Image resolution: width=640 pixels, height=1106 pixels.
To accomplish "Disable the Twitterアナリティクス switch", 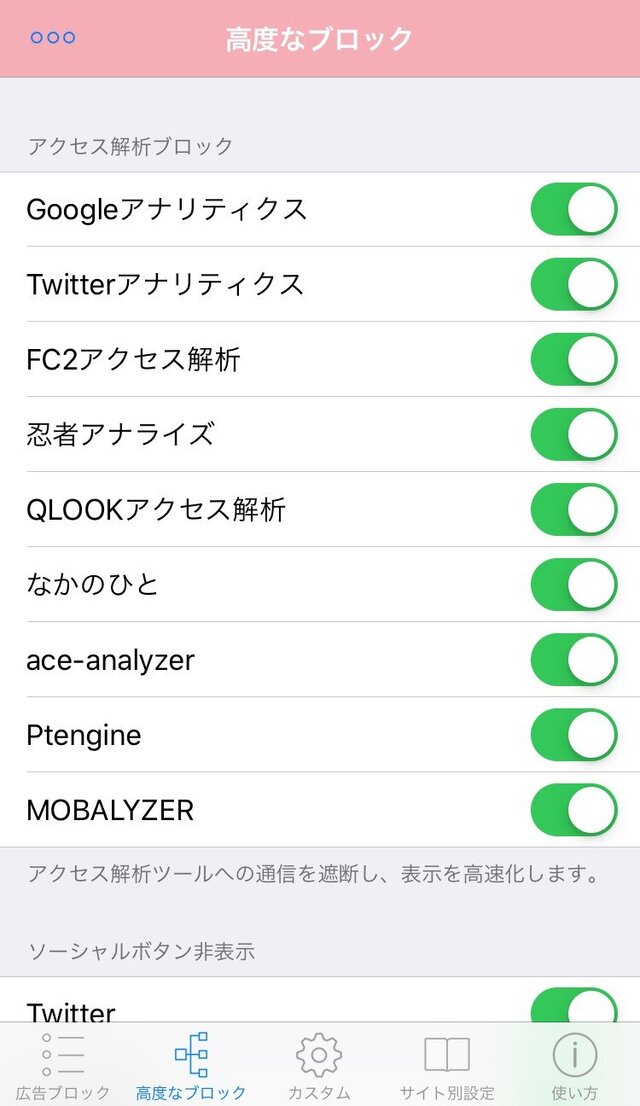I will 573,284.
